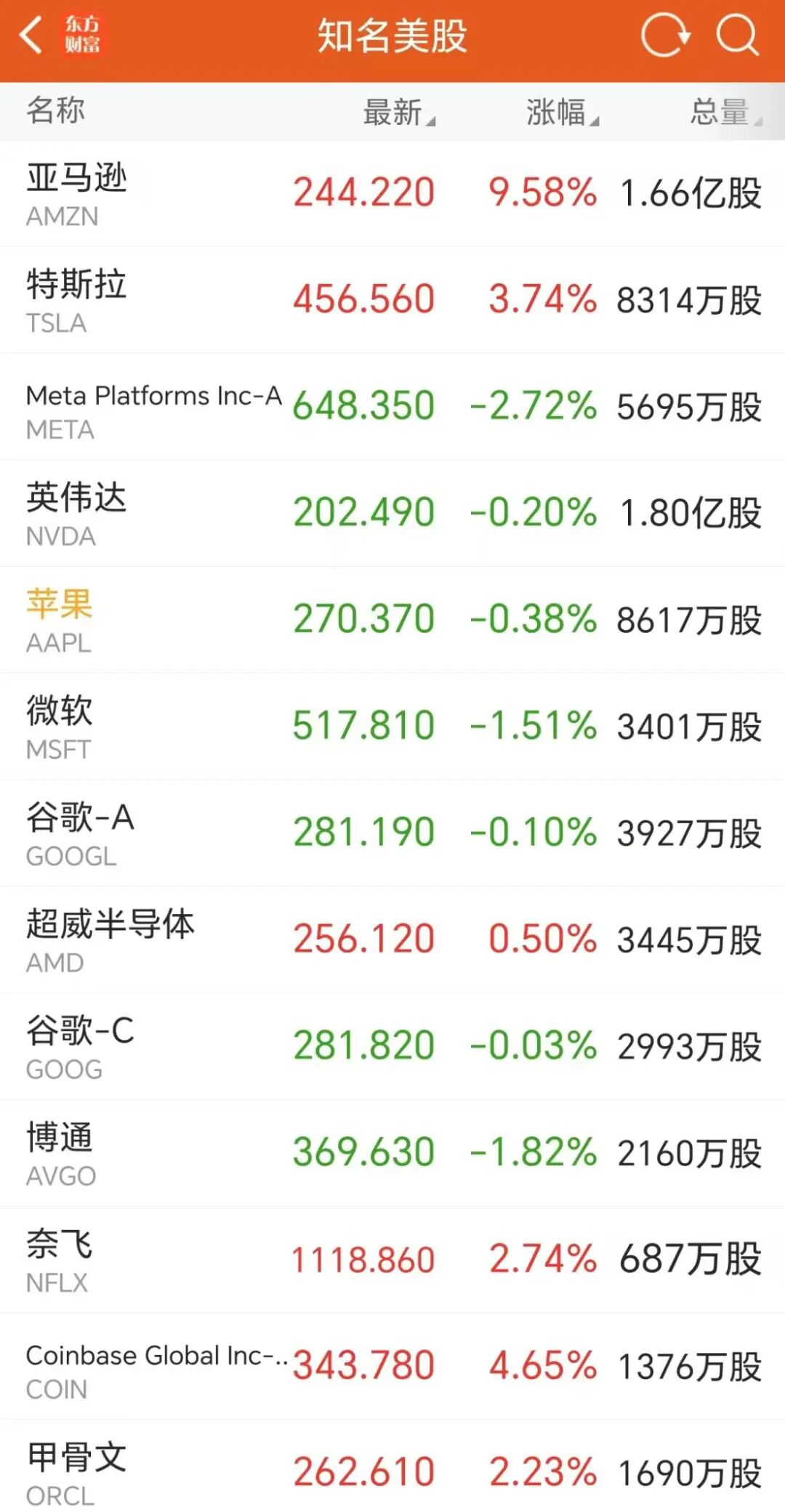Open the 亚马逊 AMZN stock row
The width and height of the screenshot is (785, 1512).
pyautogui.click(x=392, y=194)
